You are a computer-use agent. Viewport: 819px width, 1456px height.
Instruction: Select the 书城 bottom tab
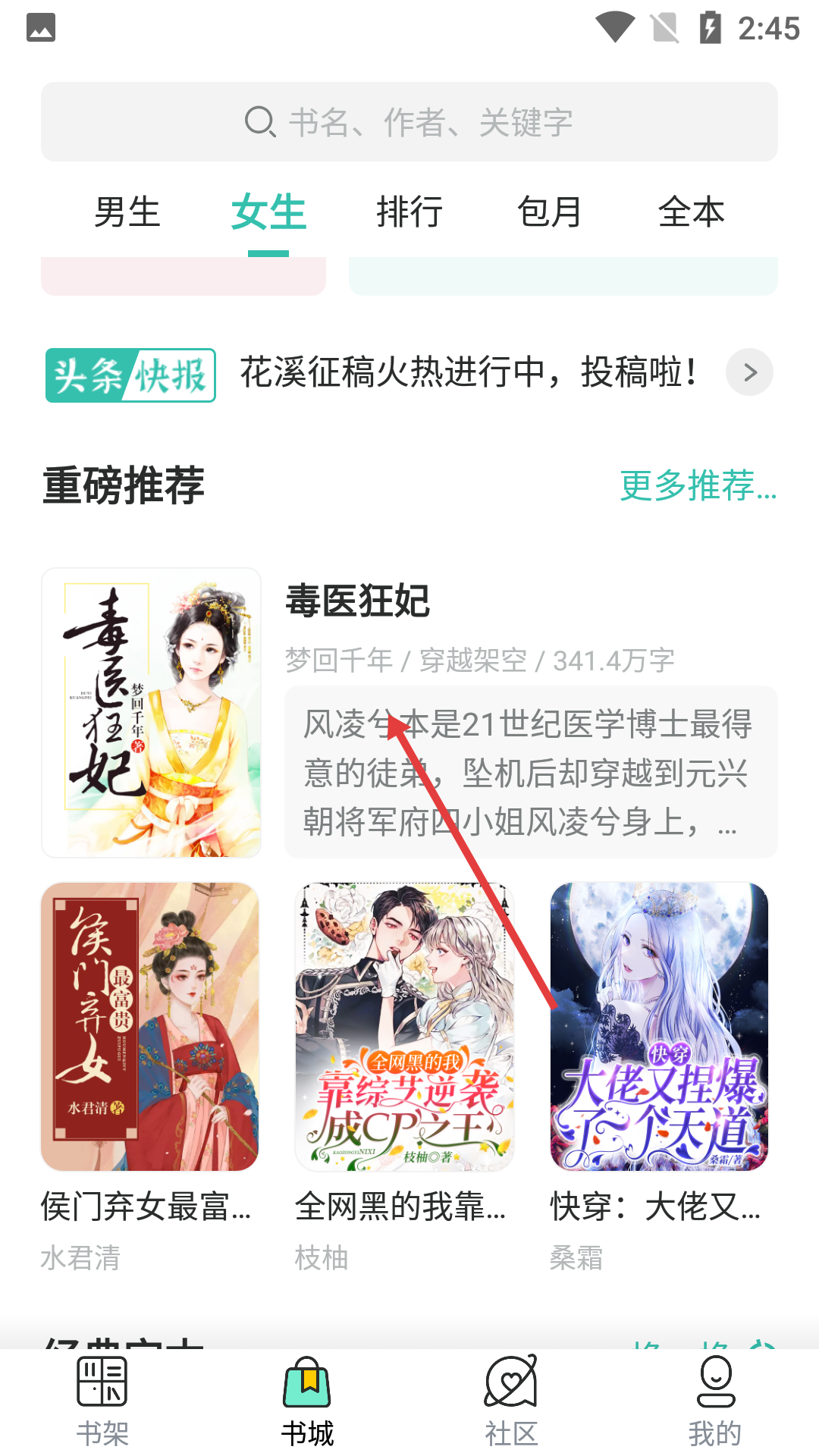tap(307, 1401)
